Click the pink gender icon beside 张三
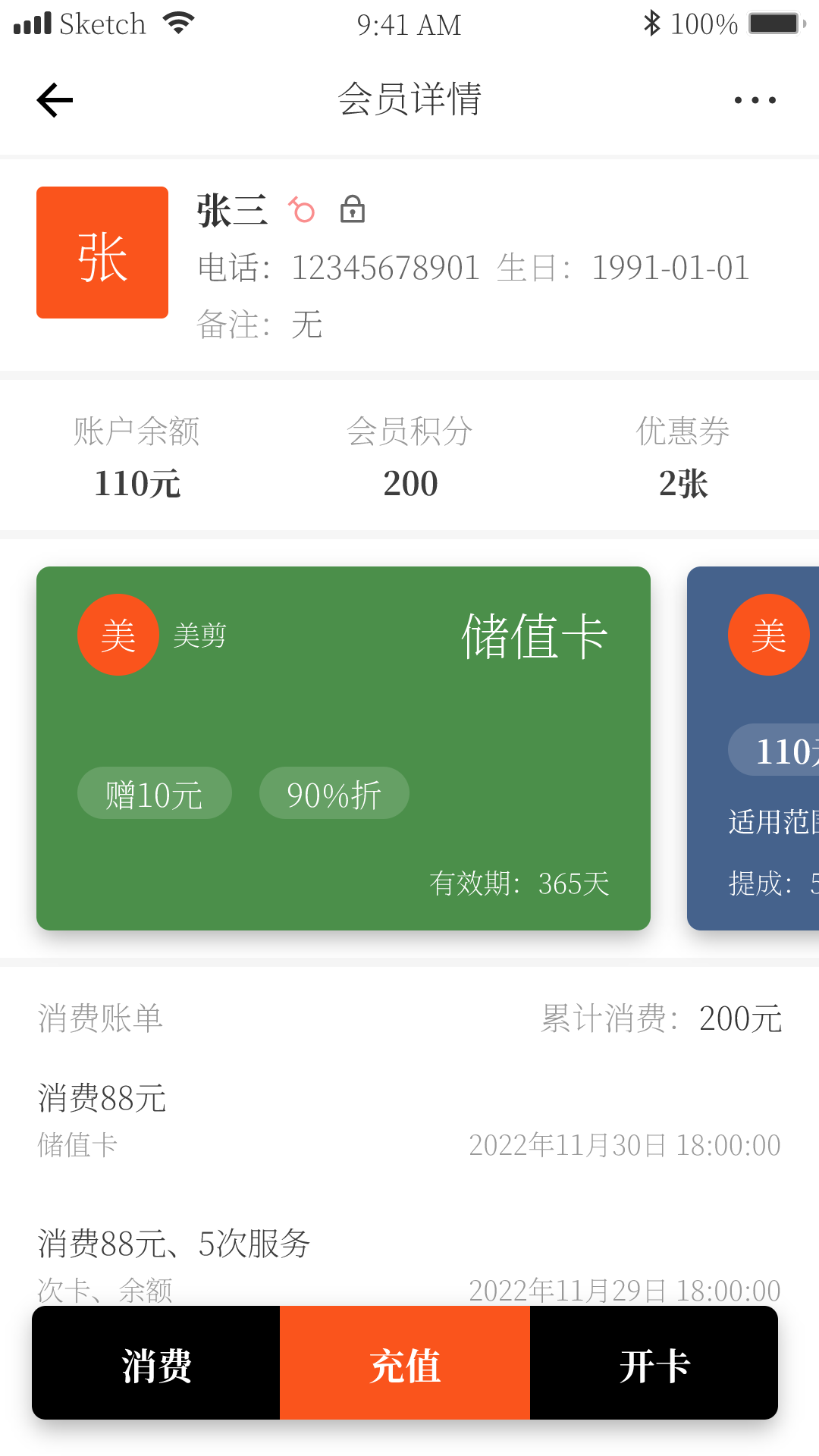This screenshot has width=819, height=1456. [300, 209]
